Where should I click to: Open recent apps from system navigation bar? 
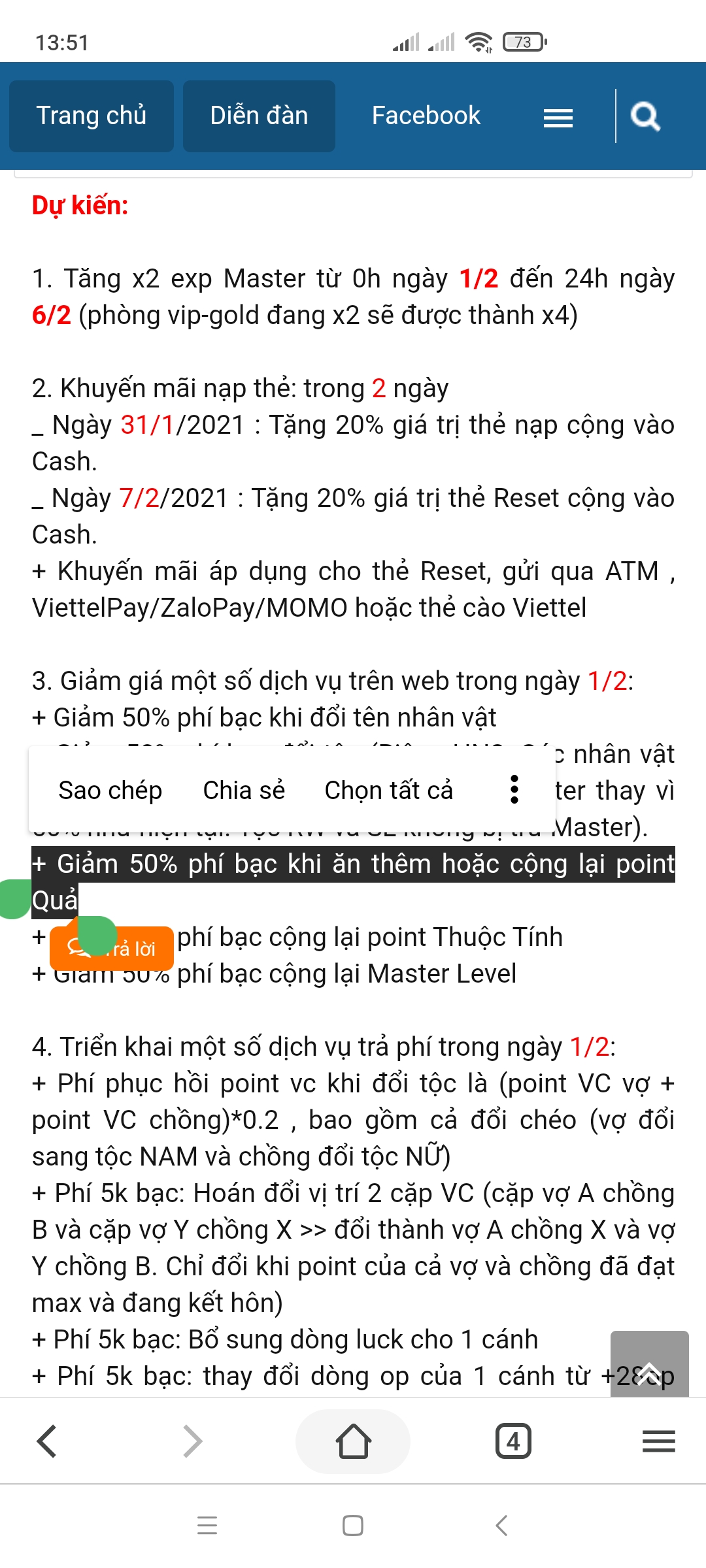pos(207,1526)
